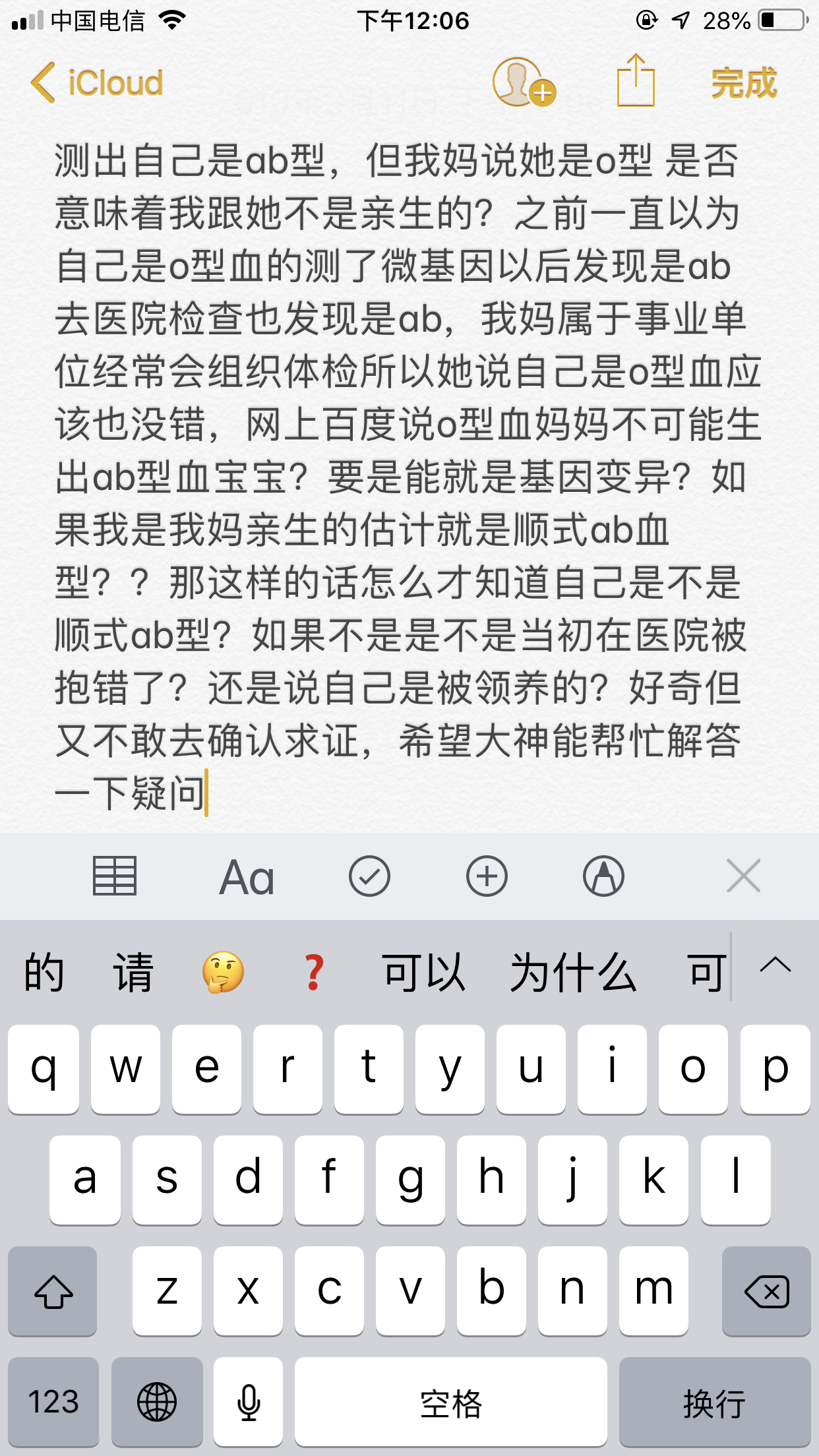Tap 完成 to finish editing

point(744,83)
